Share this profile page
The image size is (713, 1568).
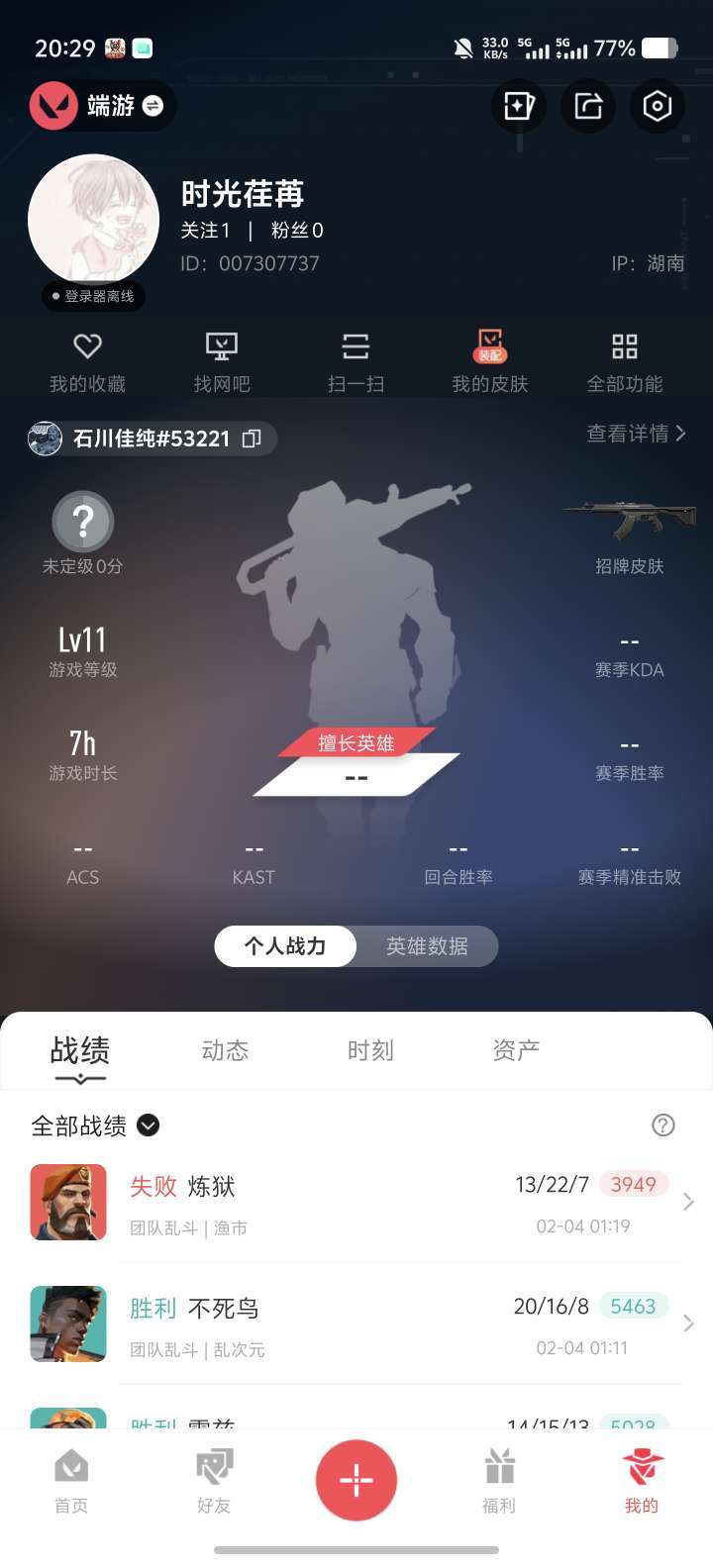588,106
